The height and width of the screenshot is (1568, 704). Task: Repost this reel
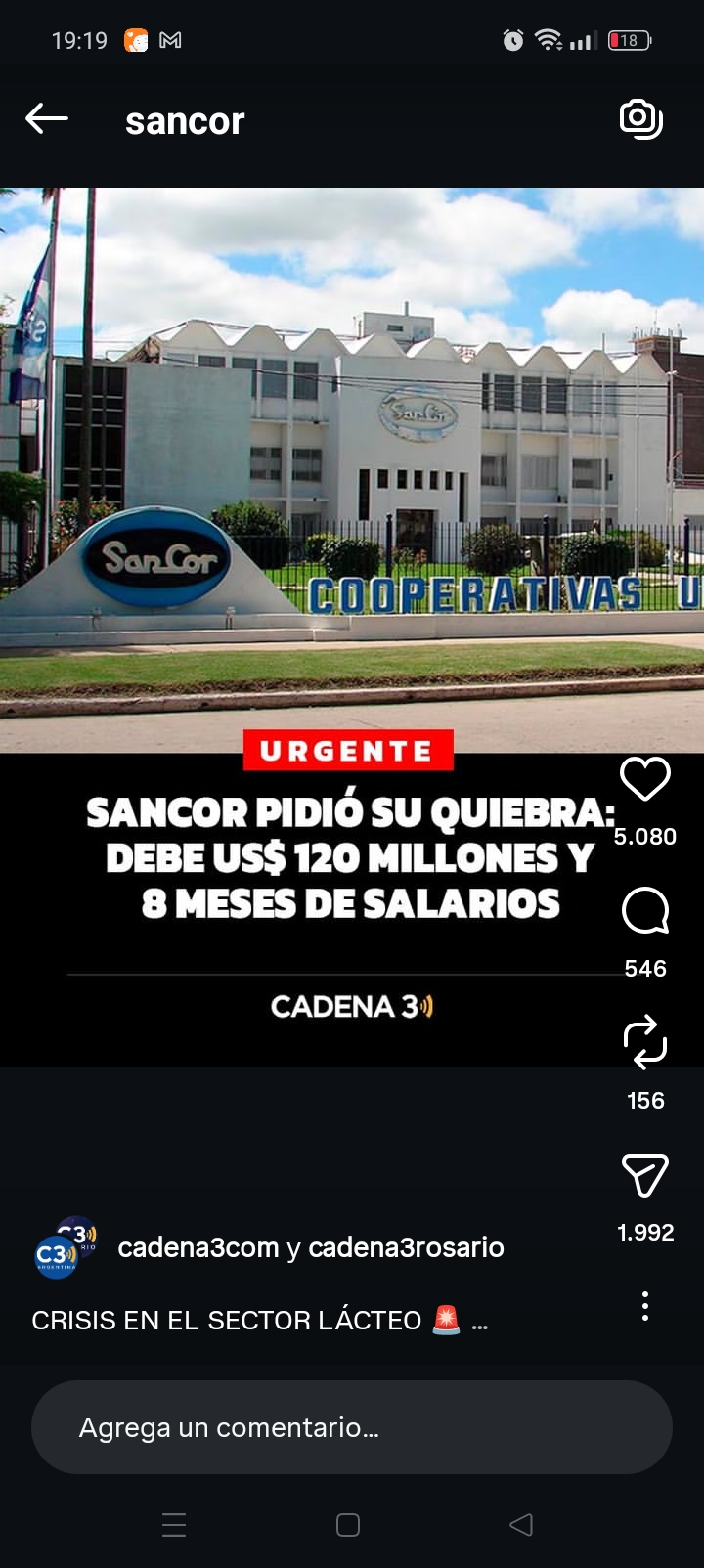[x=645, y=1042]
